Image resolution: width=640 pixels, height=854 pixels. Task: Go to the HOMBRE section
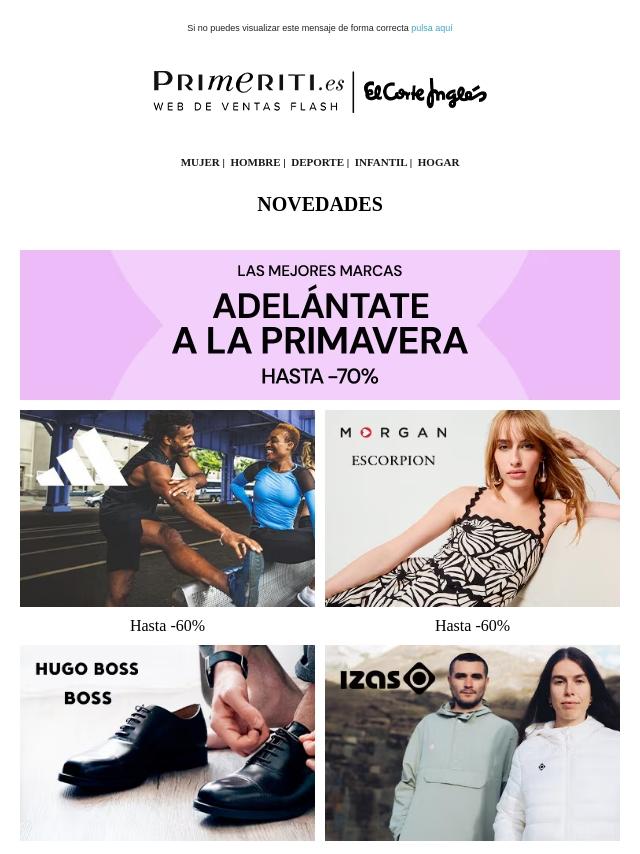(255, 162)
